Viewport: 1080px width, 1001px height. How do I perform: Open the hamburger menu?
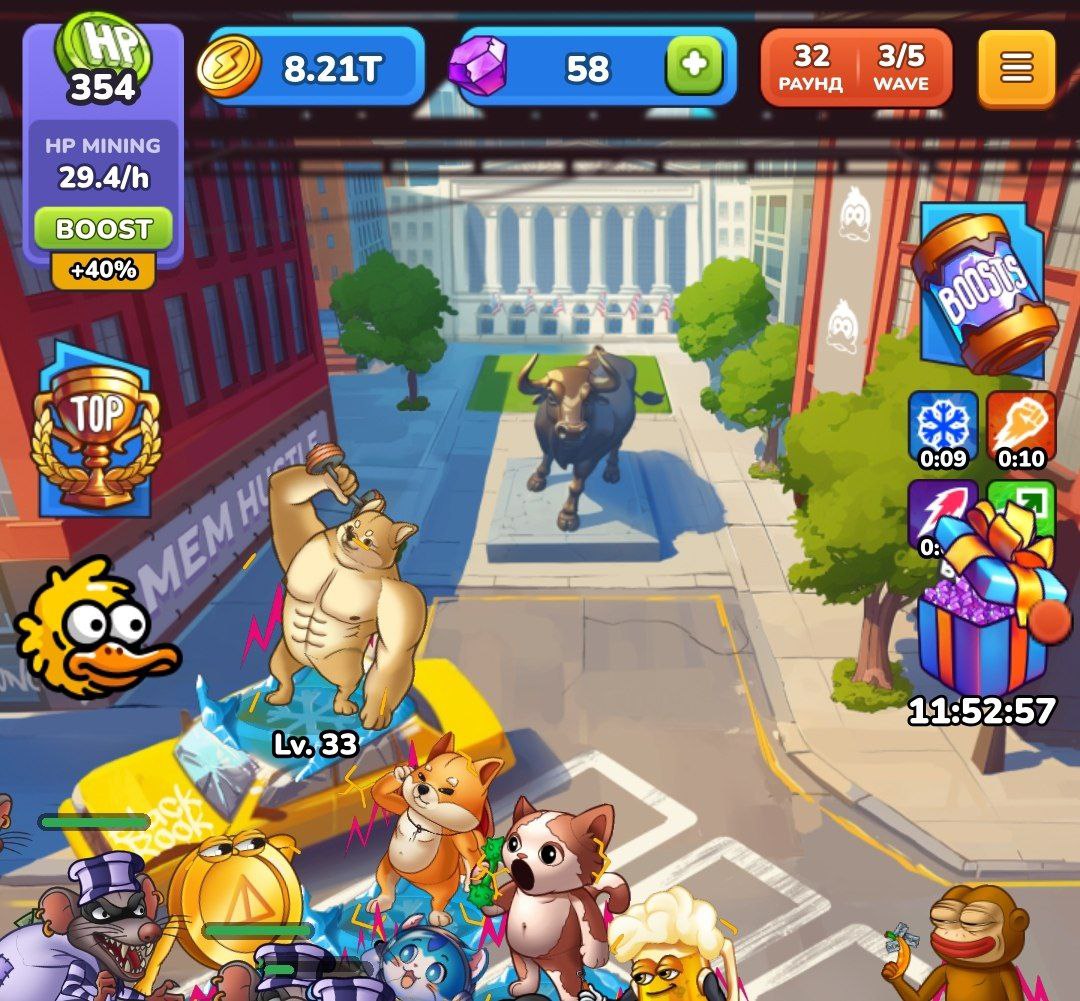click(1016, 68)
